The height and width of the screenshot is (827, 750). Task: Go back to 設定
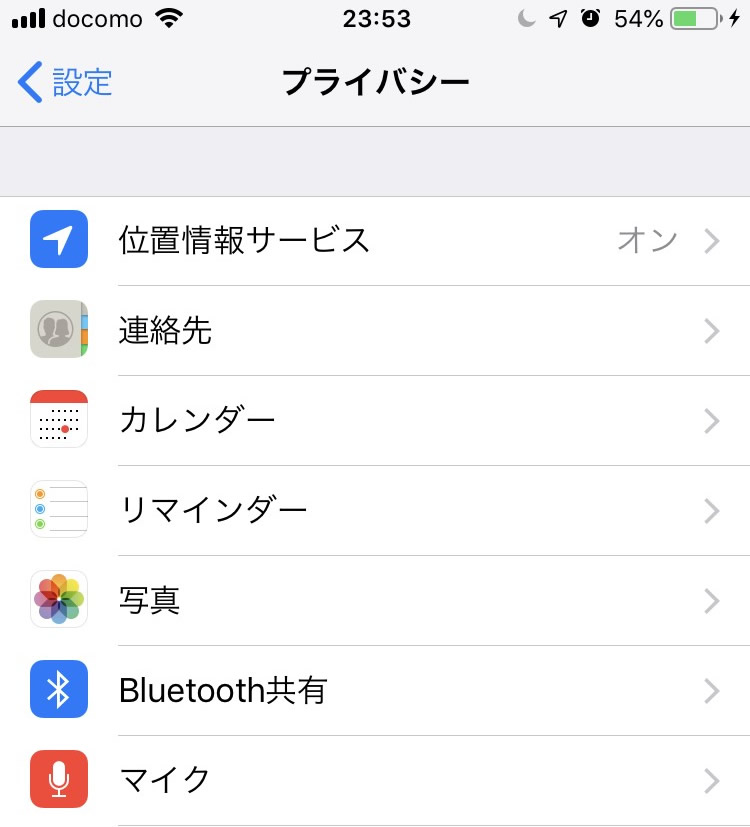(x=60, y=83)
